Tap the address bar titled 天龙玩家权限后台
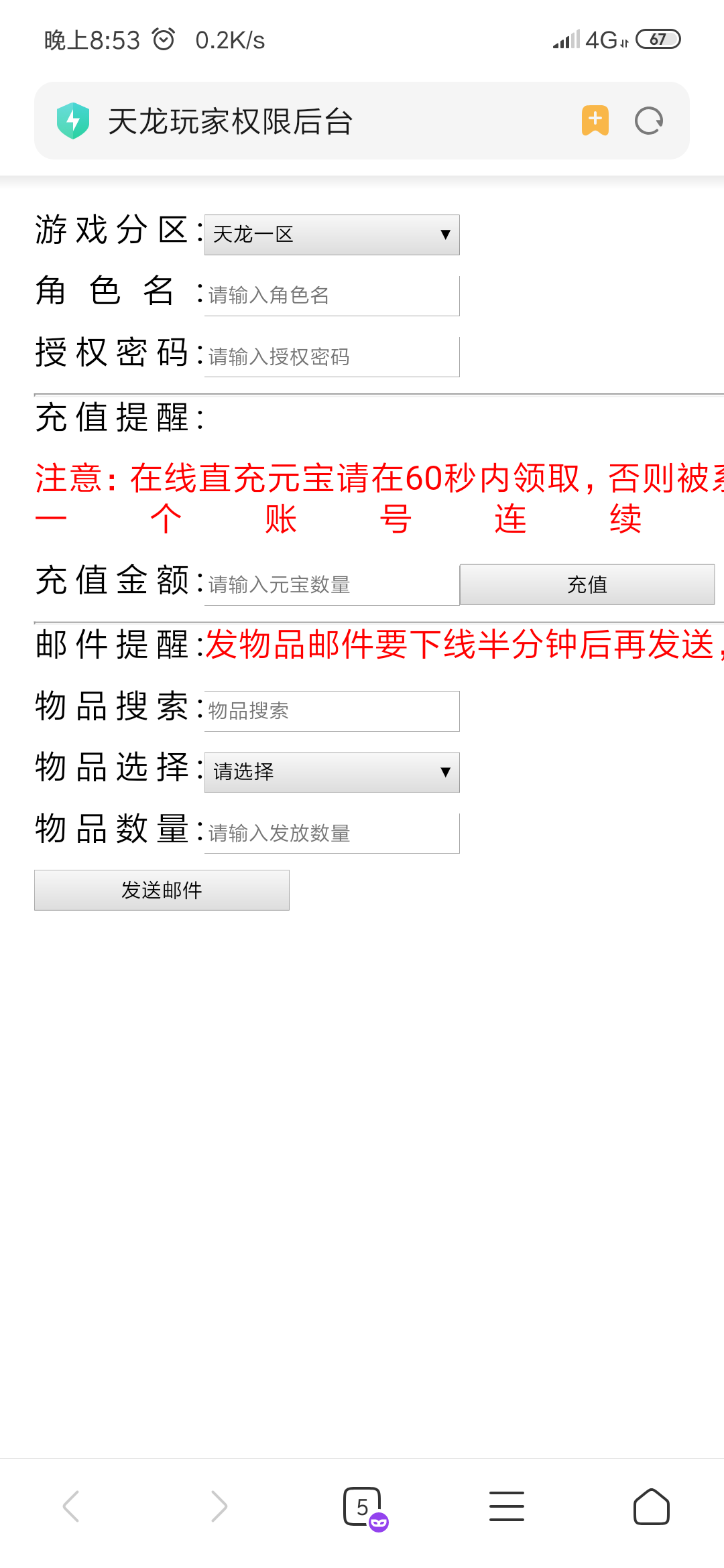The image size is (724, 1568). (302, 121)
